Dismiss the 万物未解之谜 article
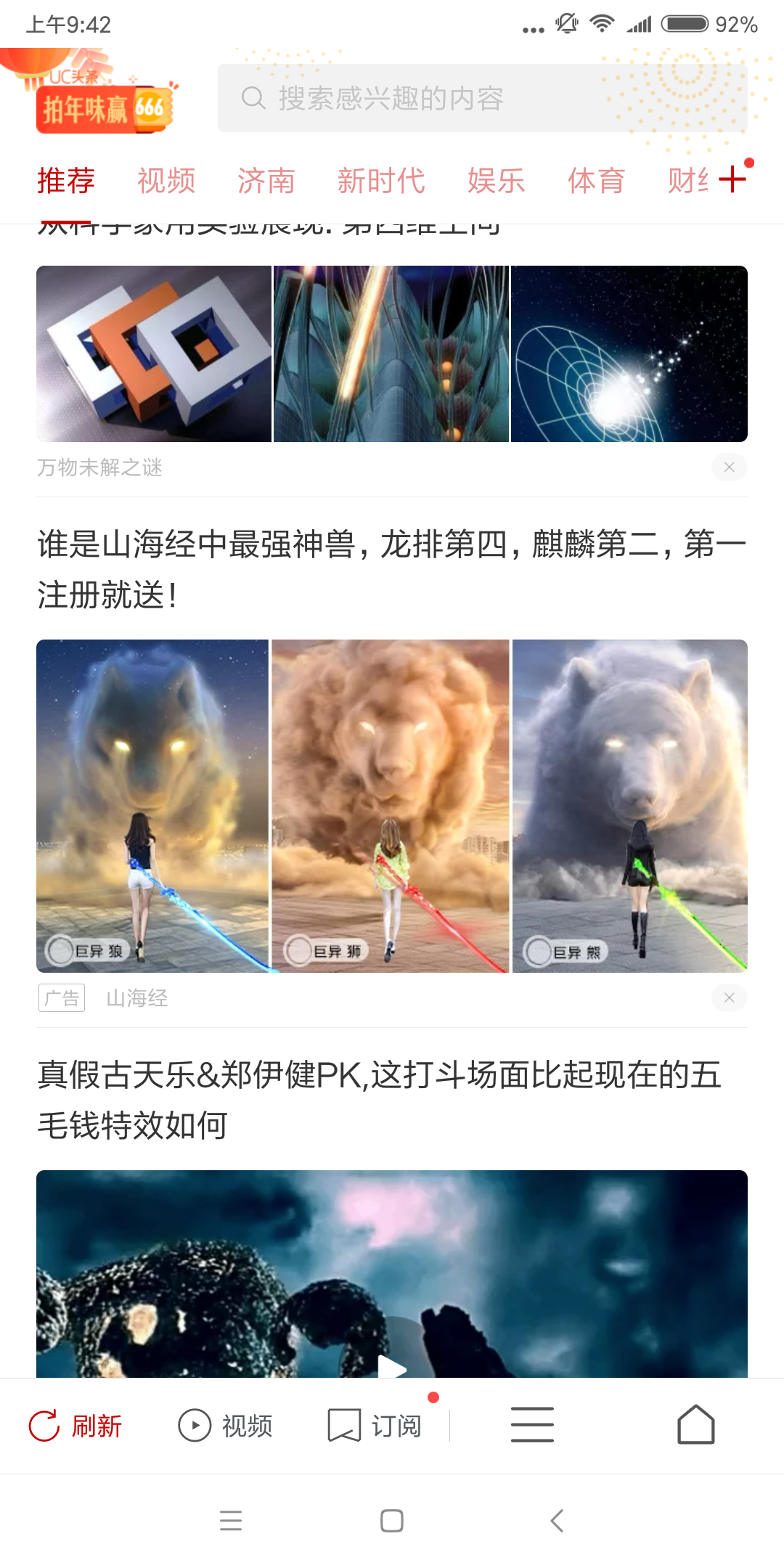784x1568 pixels. [729, 467]
